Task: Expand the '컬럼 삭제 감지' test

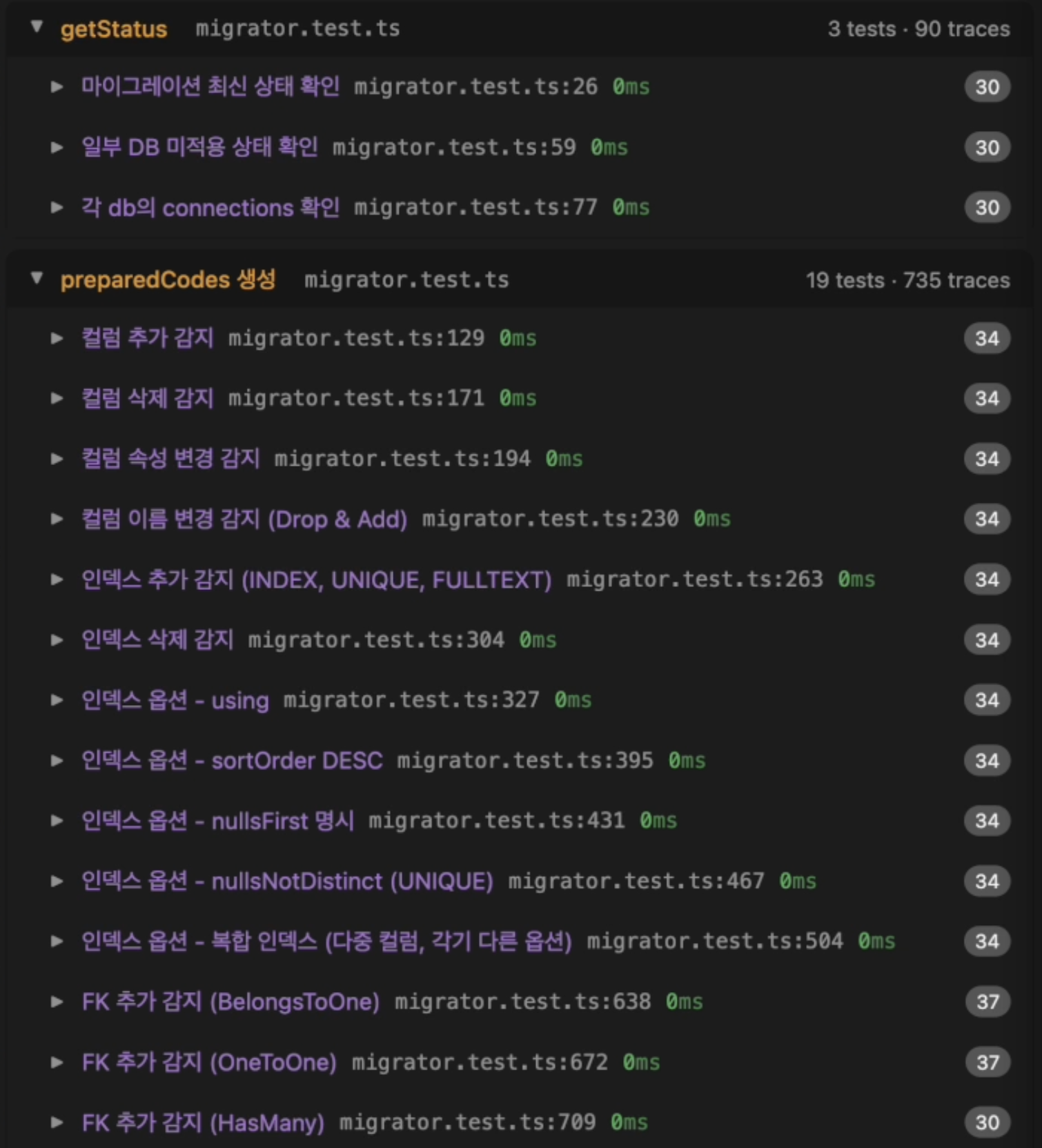Action: pyautogui.click(x=59, y=398)
